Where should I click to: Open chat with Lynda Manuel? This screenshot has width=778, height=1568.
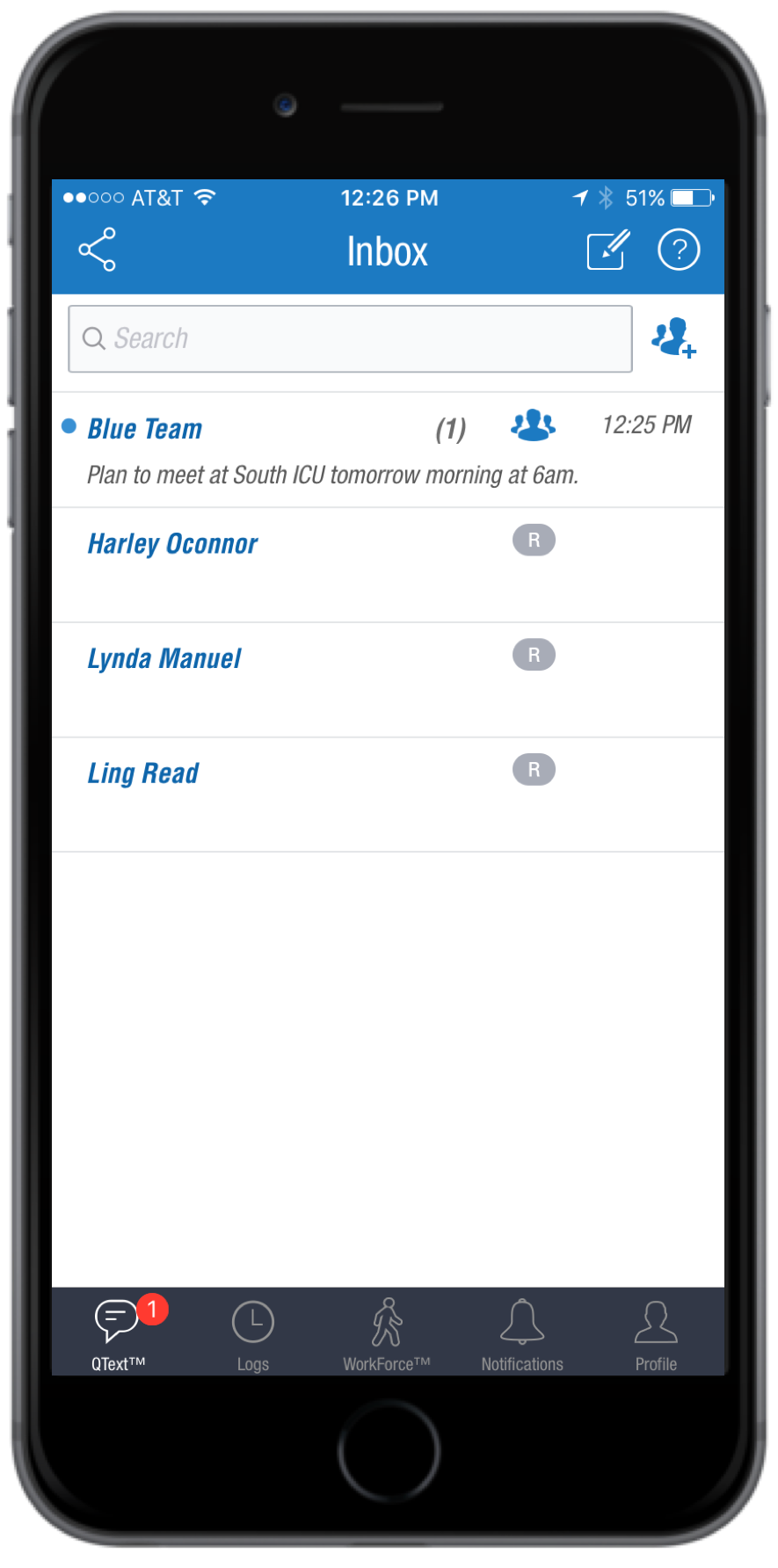pos(388,680)
